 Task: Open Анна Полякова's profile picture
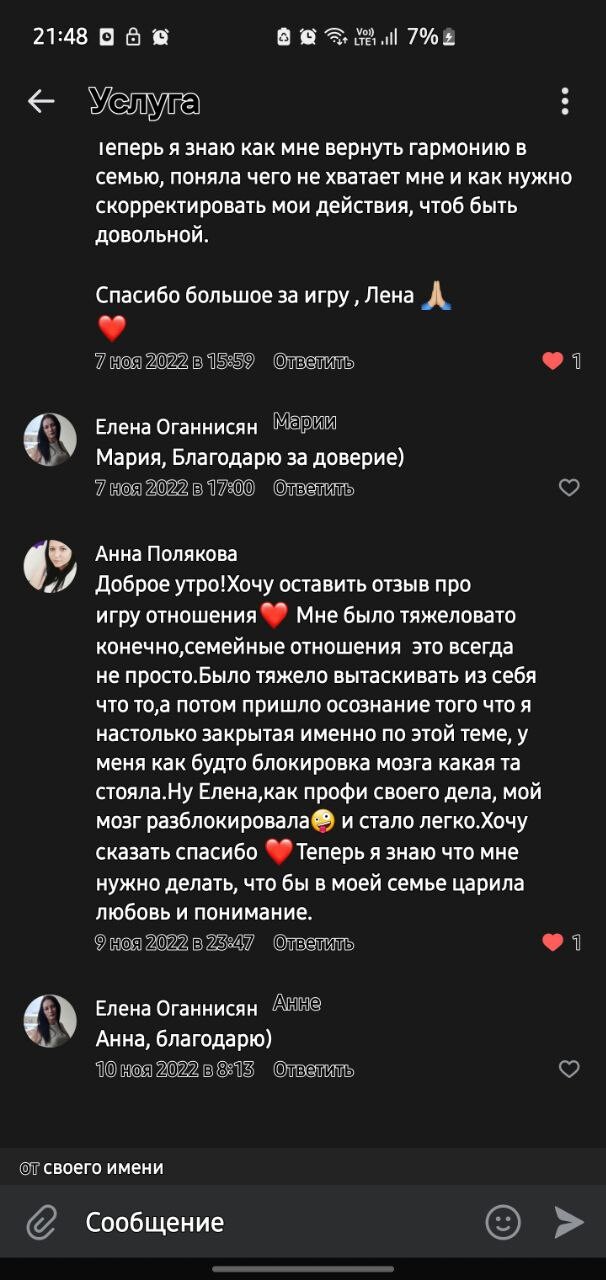(50, 567)
